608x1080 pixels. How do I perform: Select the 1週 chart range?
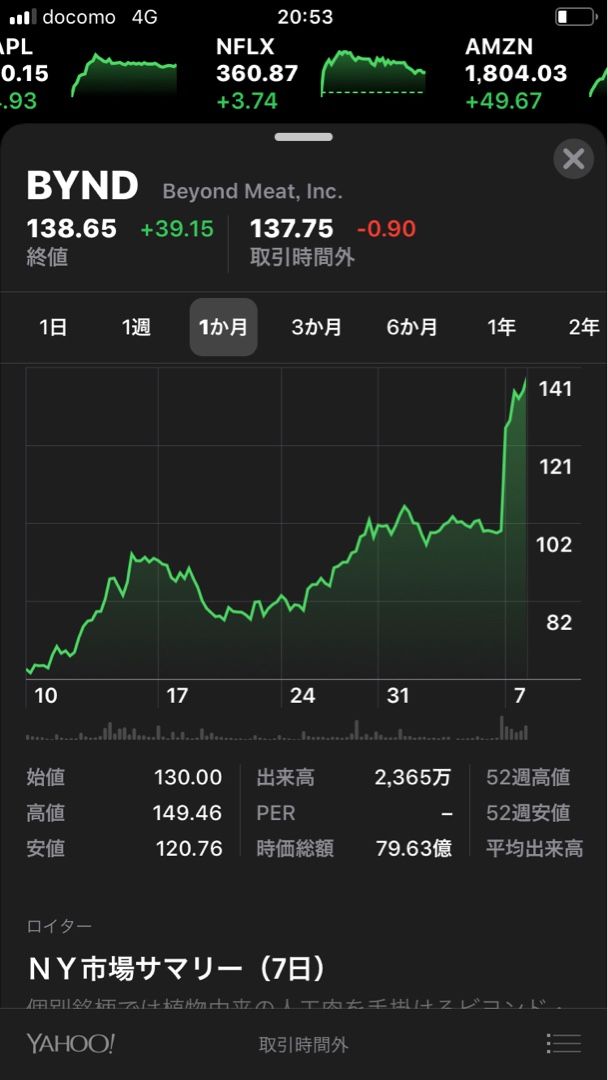(x=136, y=327)
